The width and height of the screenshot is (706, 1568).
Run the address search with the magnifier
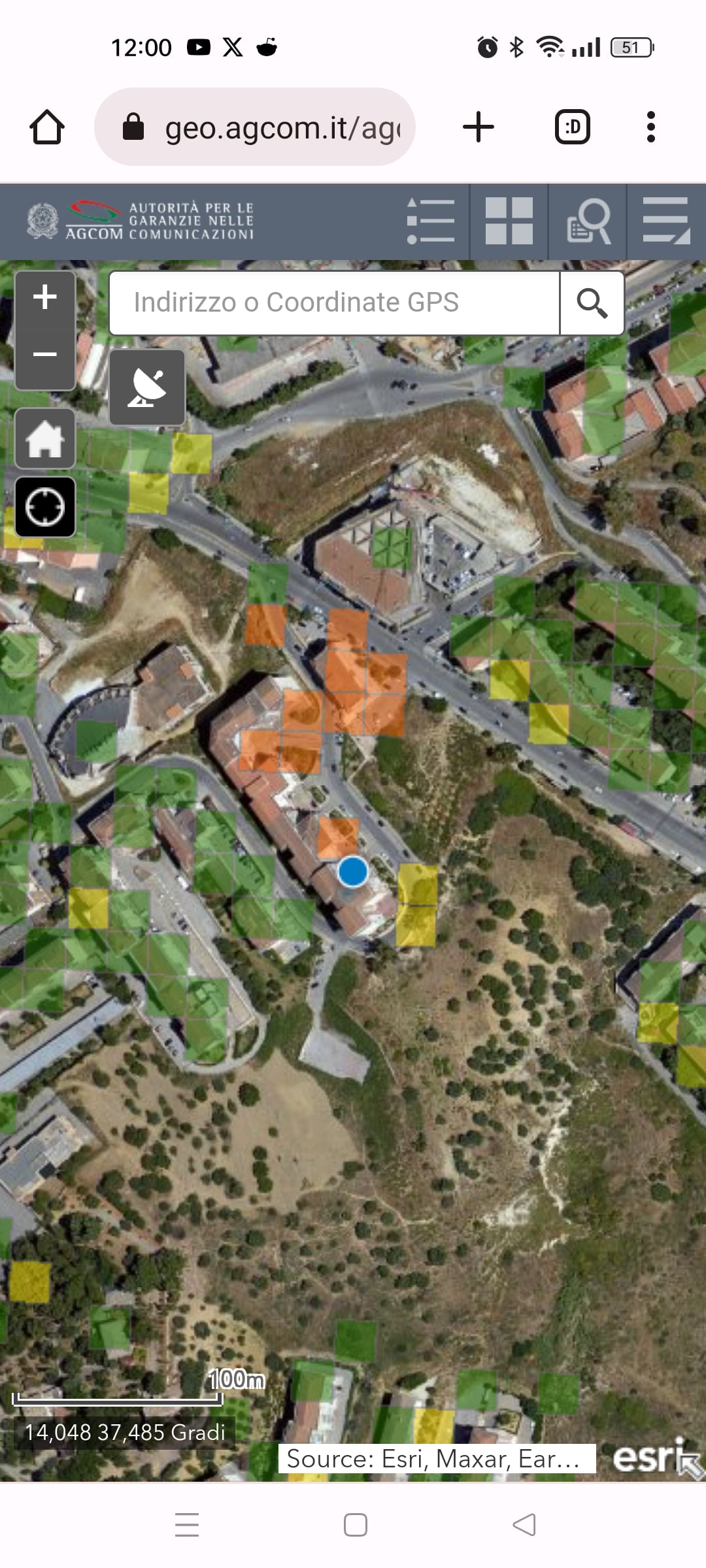[x=592, y=303]
